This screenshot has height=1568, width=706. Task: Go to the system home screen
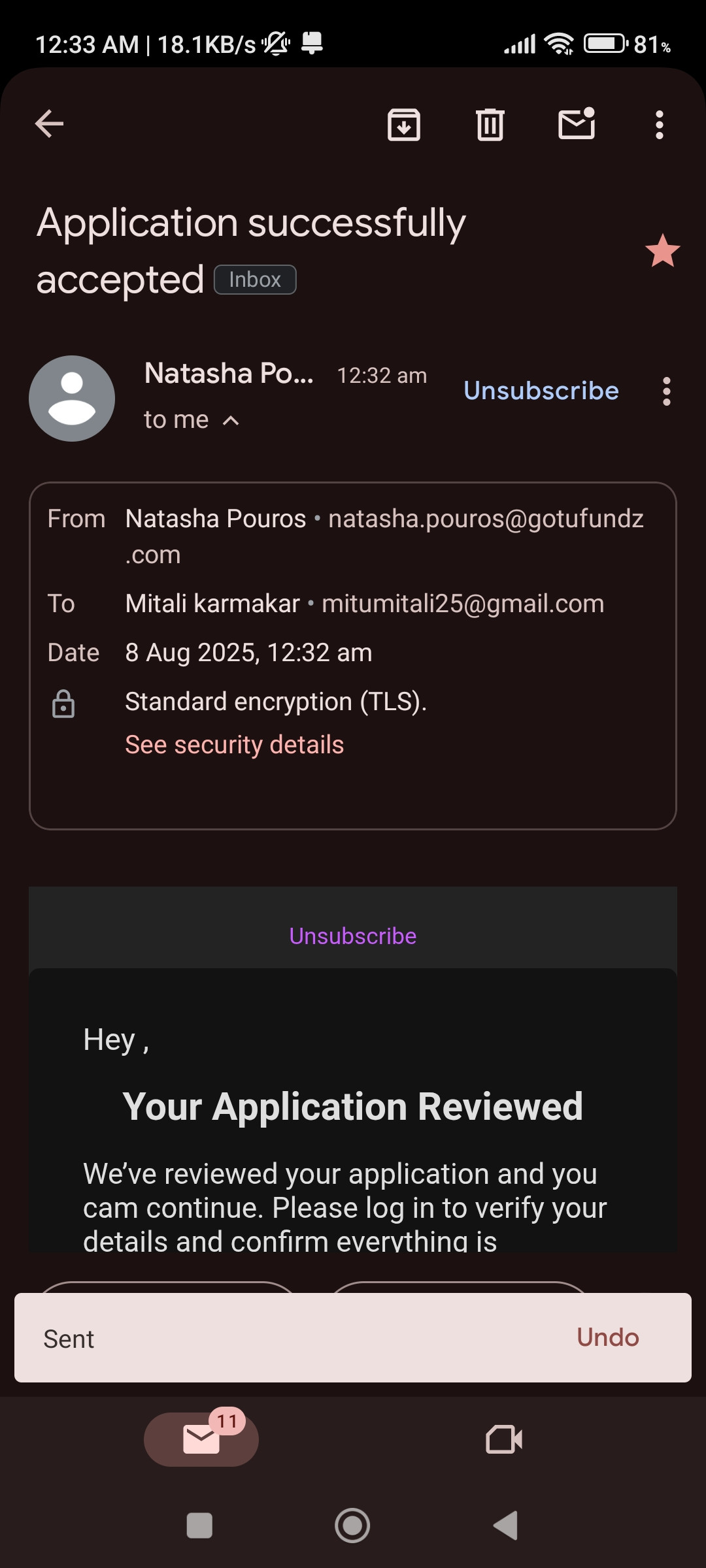[x=352, y=1526]
